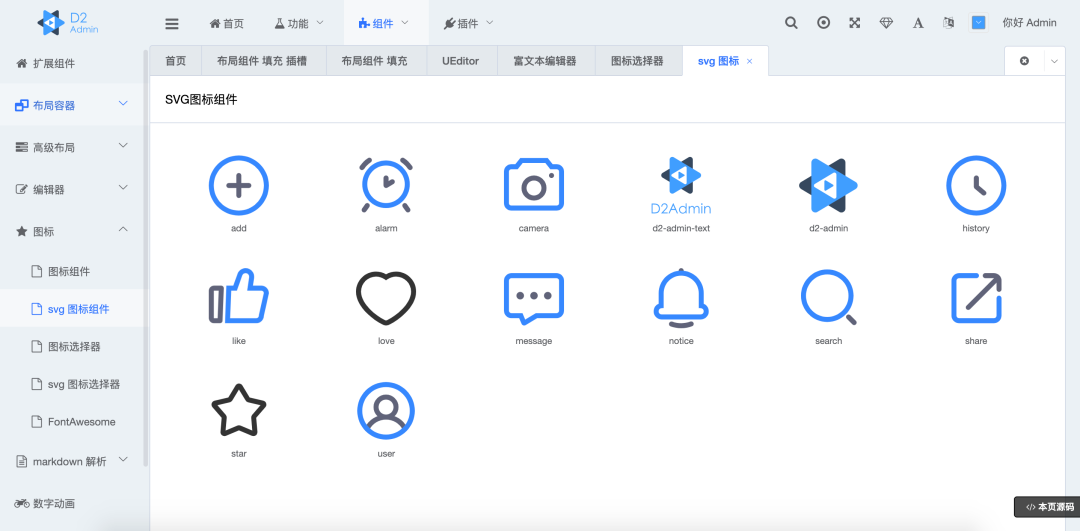
Task: Open 扩展组件 in the sidebar
Action: pos(54,64)
